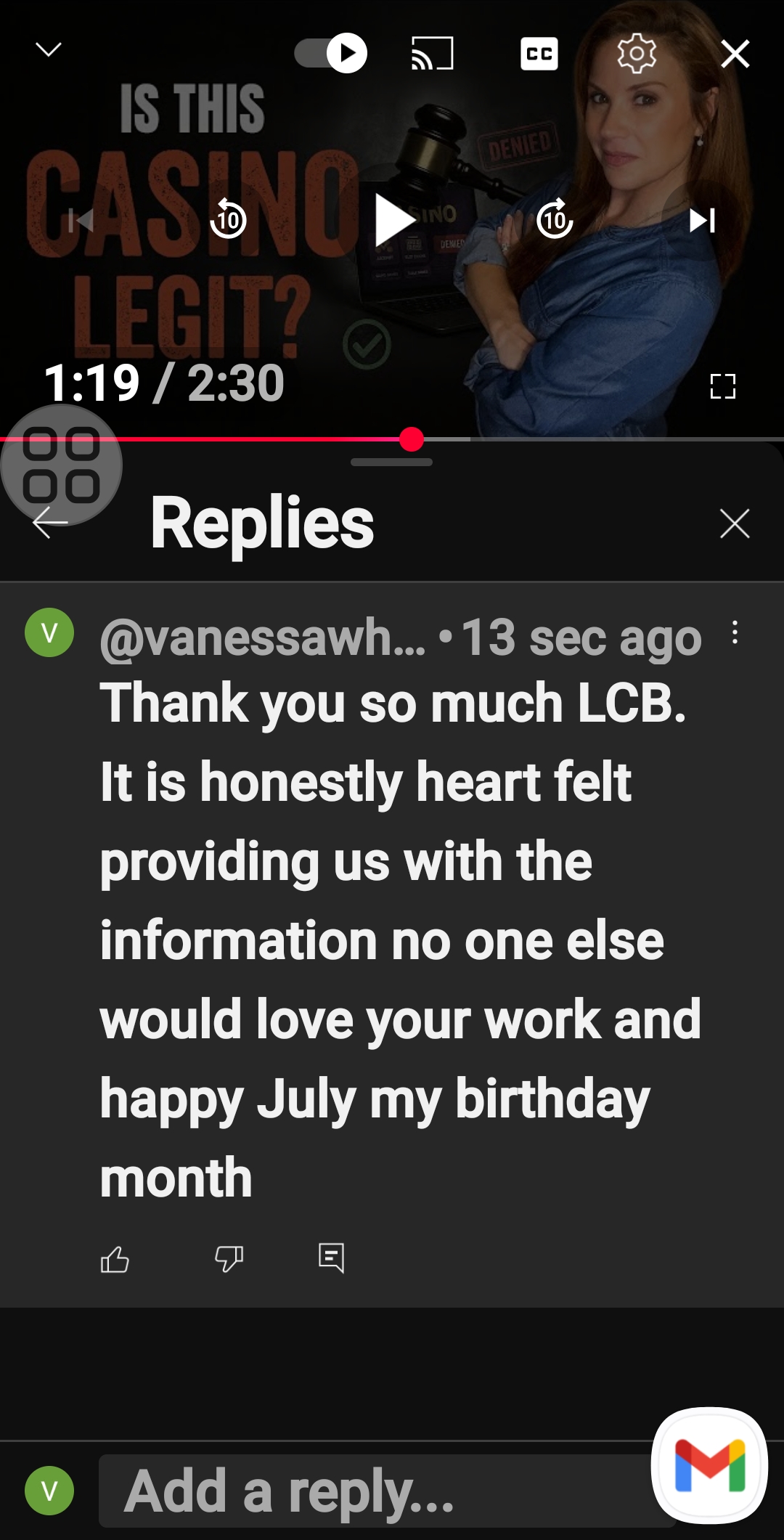Play the paused video
This screenshot has height=1540, width=784.
click(x=393, y=220)
